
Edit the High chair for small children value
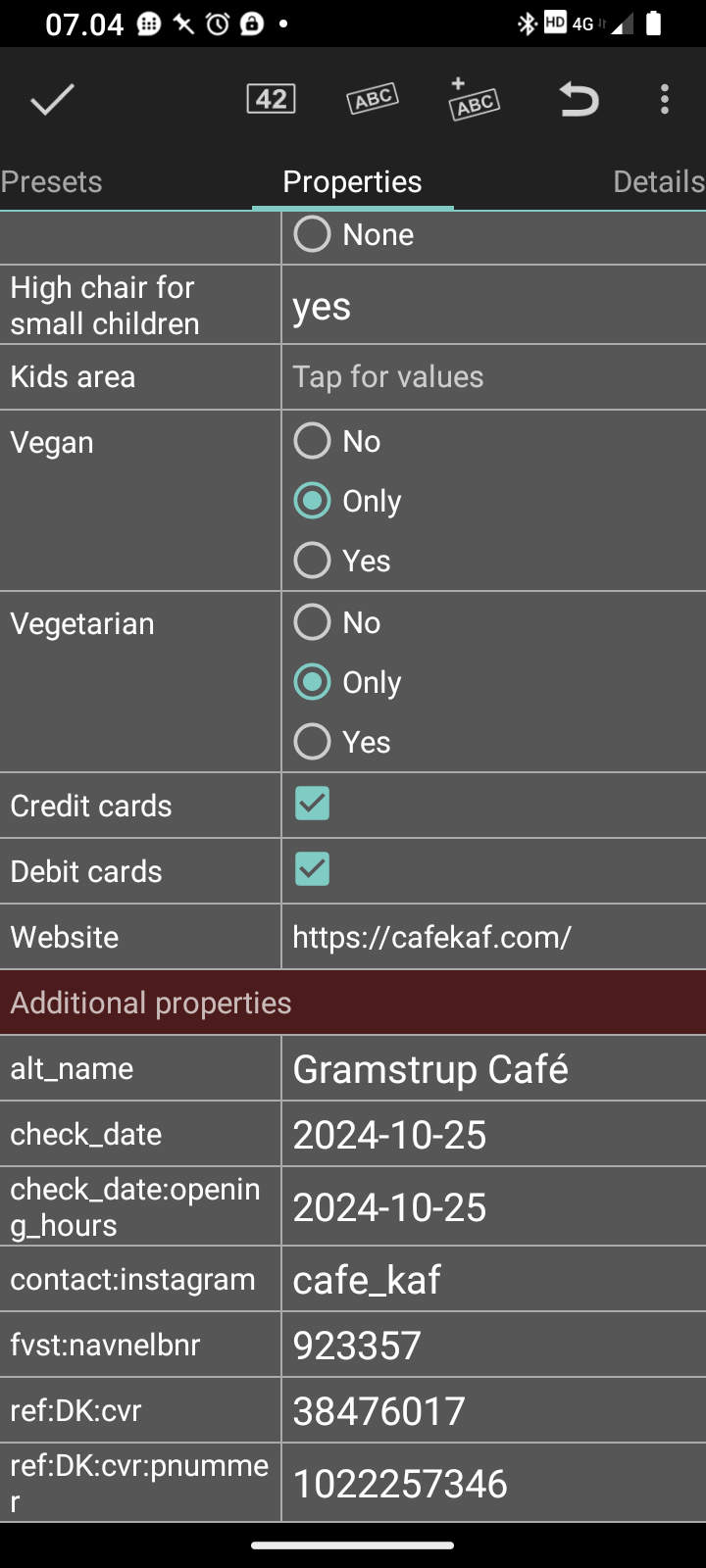pos(493,306)
